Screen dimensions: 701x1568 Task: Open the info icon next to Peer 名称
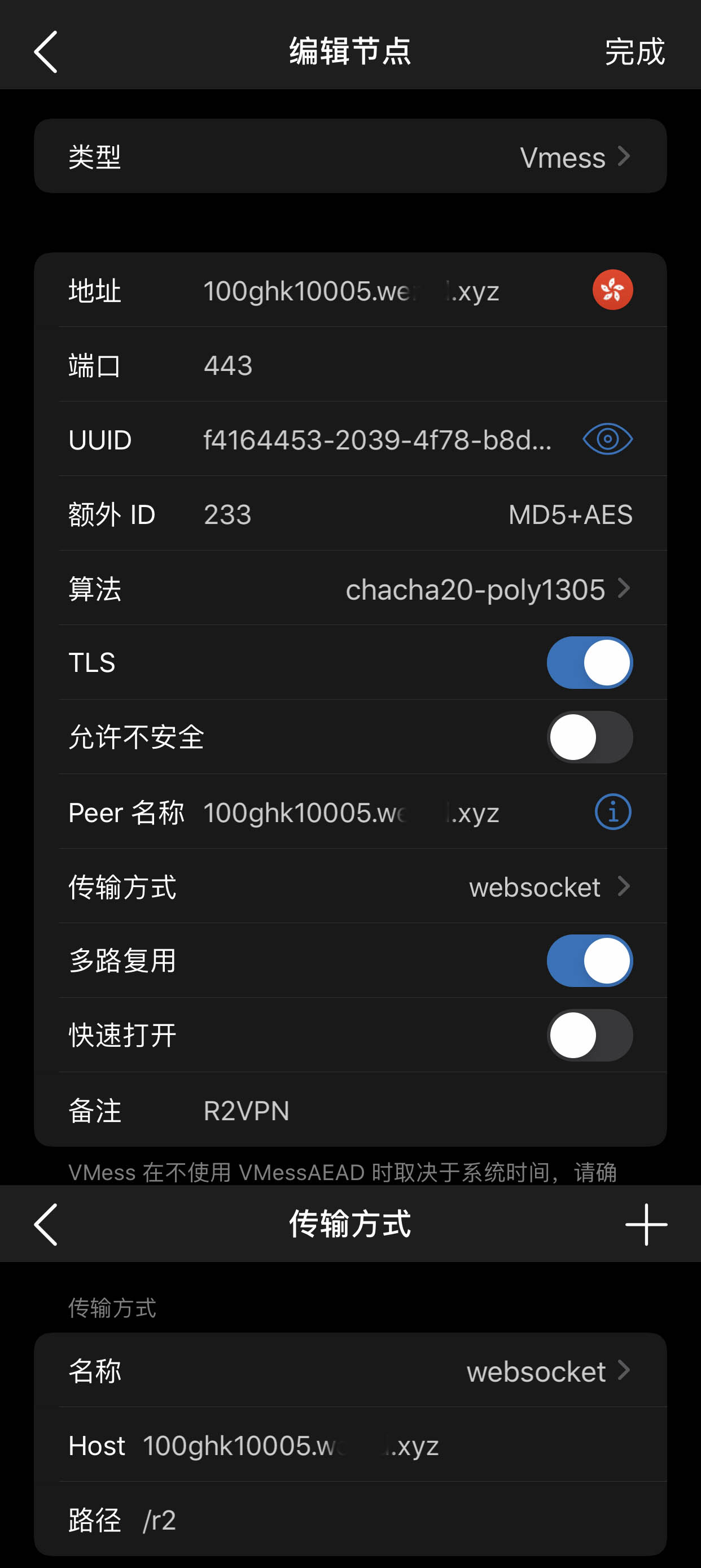click(x=612, y=812)
